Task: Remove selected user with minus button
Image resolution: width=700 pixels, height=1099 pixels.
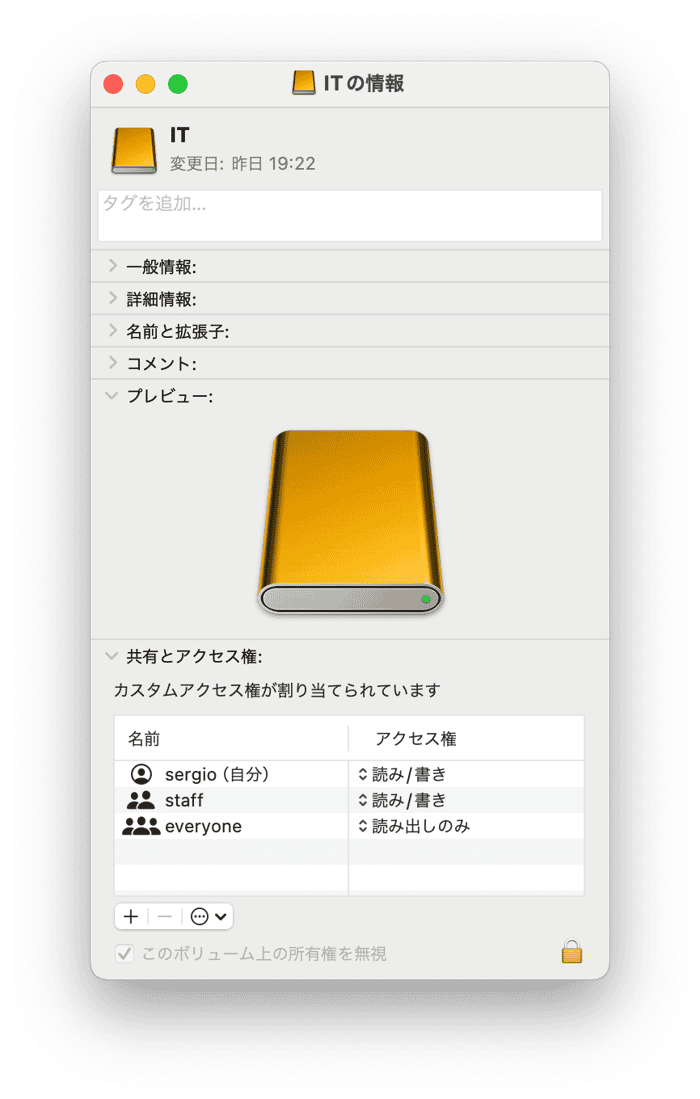Action: 164,916
